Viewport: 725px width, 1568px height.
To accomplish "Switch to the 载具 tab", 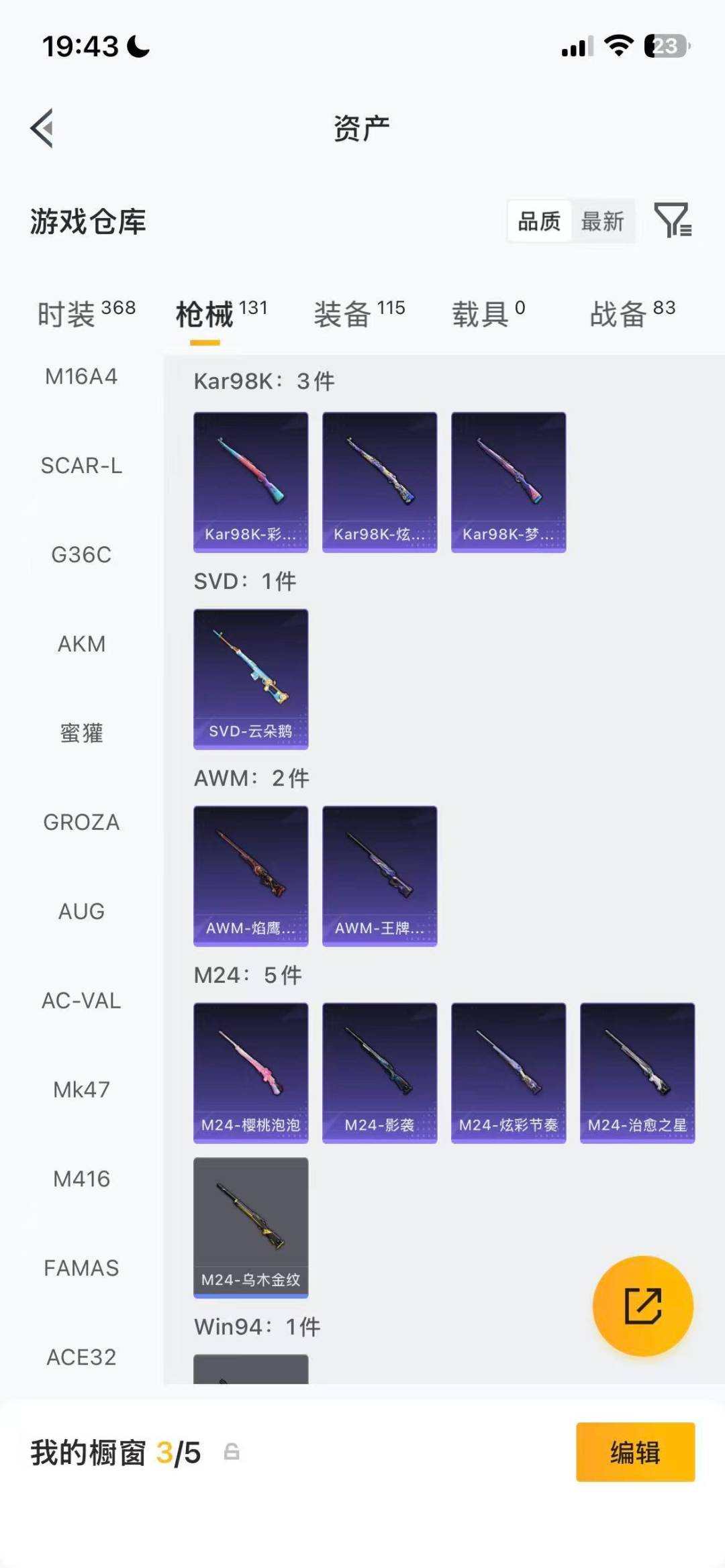I will coord(488,313).
